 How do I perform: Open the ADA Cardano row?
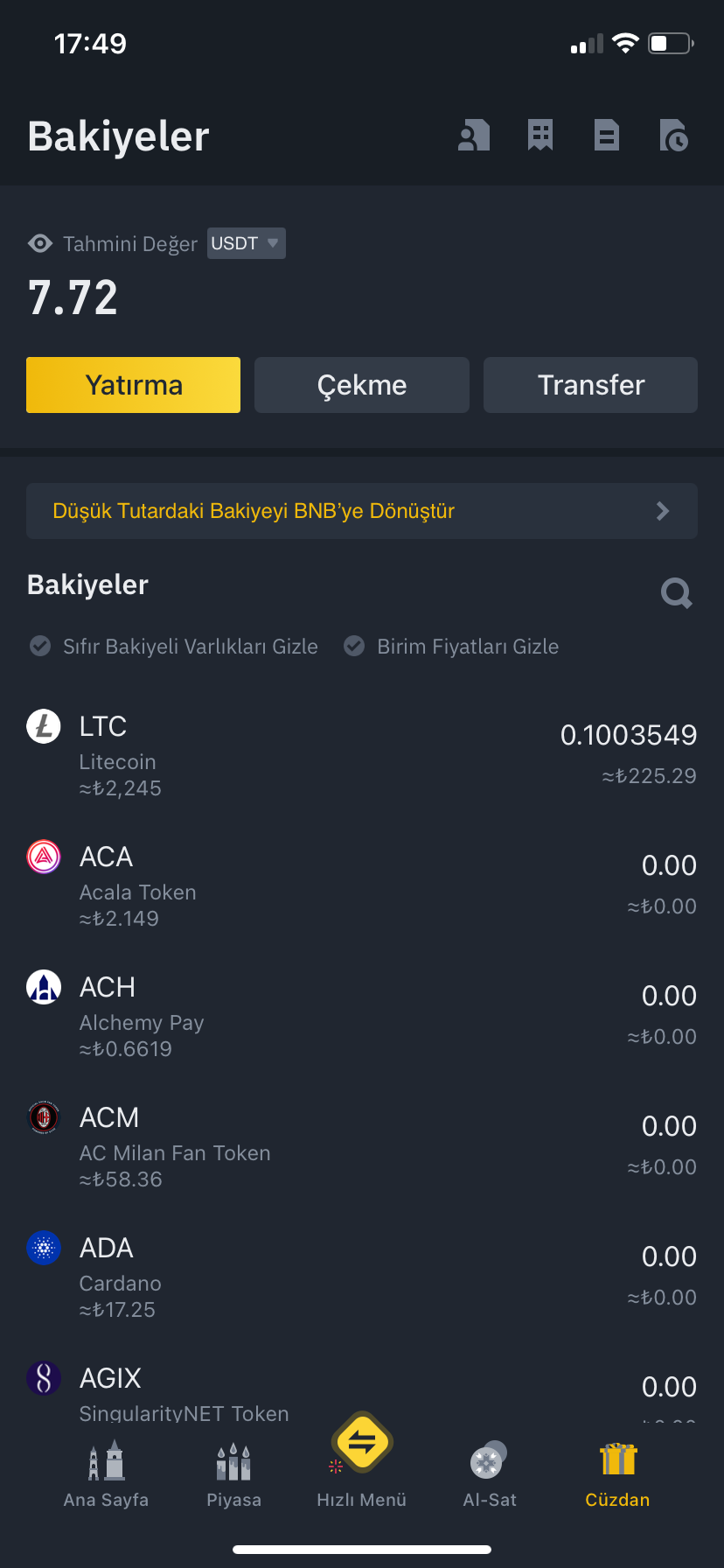(362, 1277)
